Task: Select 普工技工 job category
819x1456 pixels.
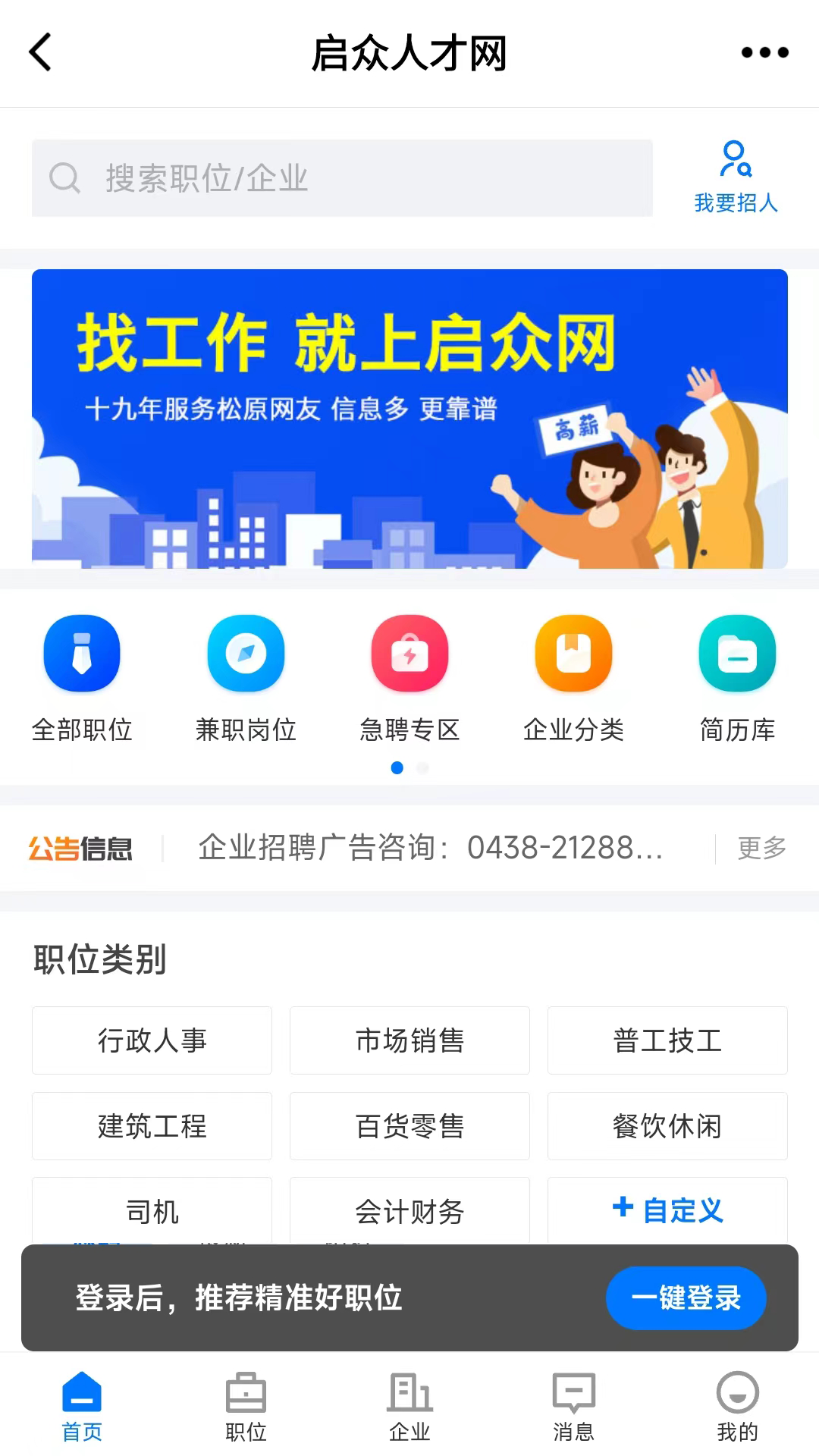Action: tap(667, 1040)
